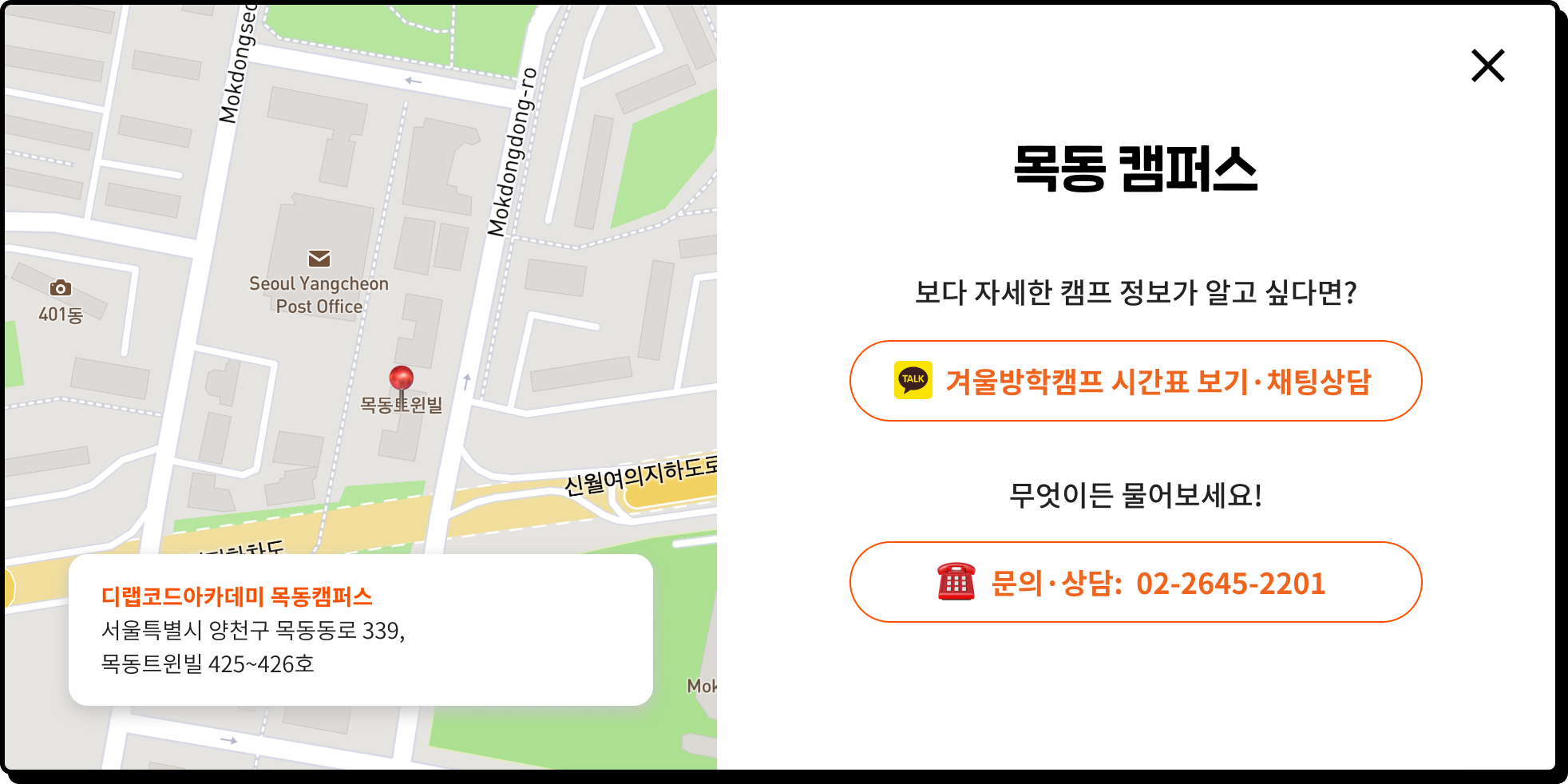The height and width of the screenshot is (784, 1568).
Task: Close the 목동 캠퍼스 popup
Action: [1487, 65]
